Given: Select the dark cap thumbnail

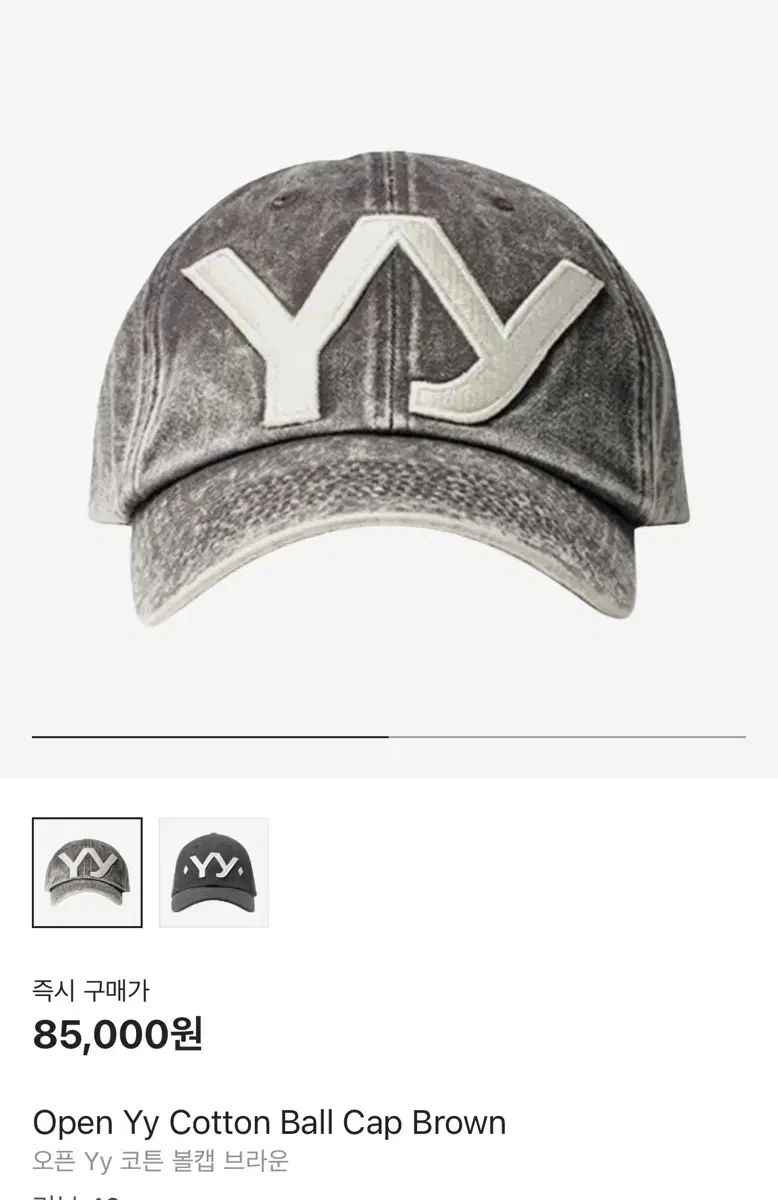Looking at the screenshot, I should tap(214, 872).
